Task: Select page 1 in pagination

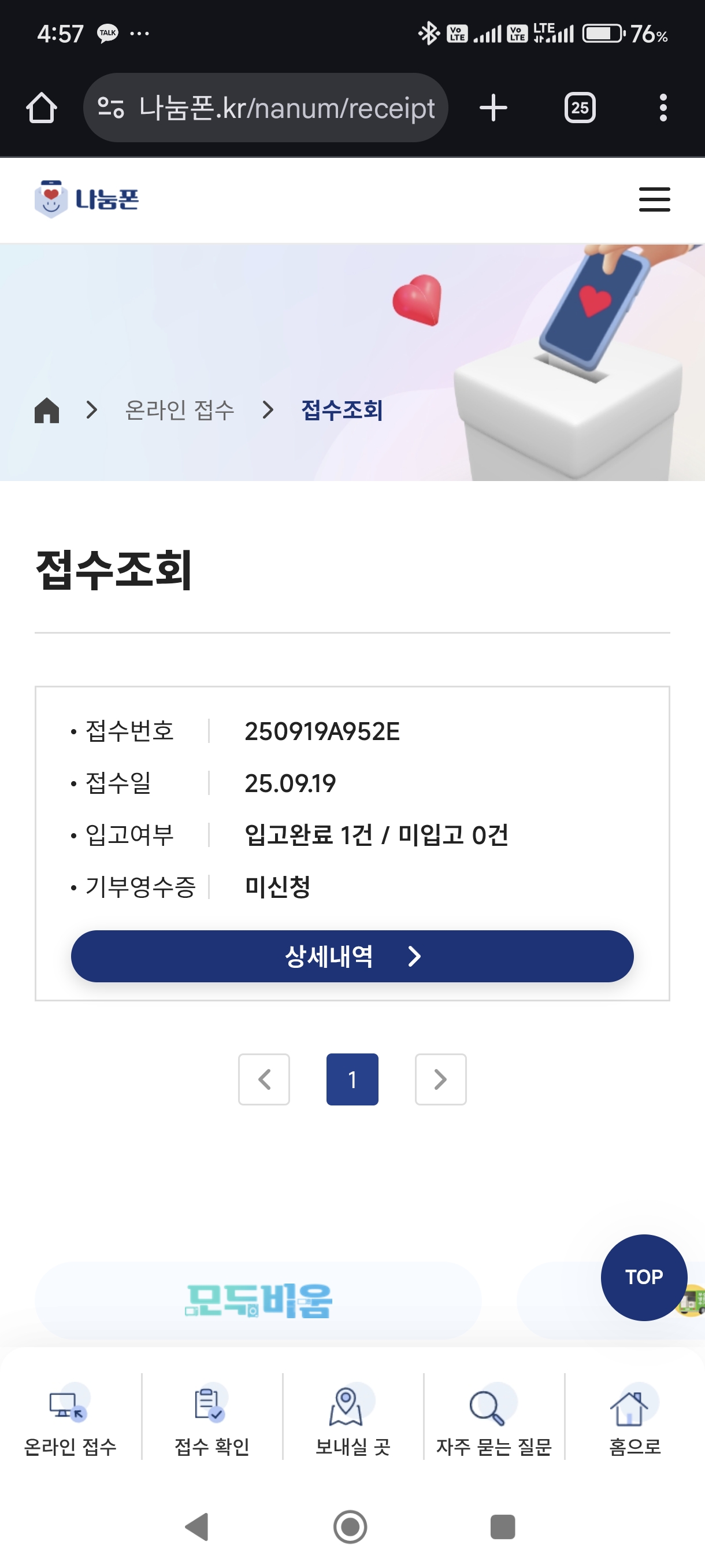Action: tap(352, 1079)
